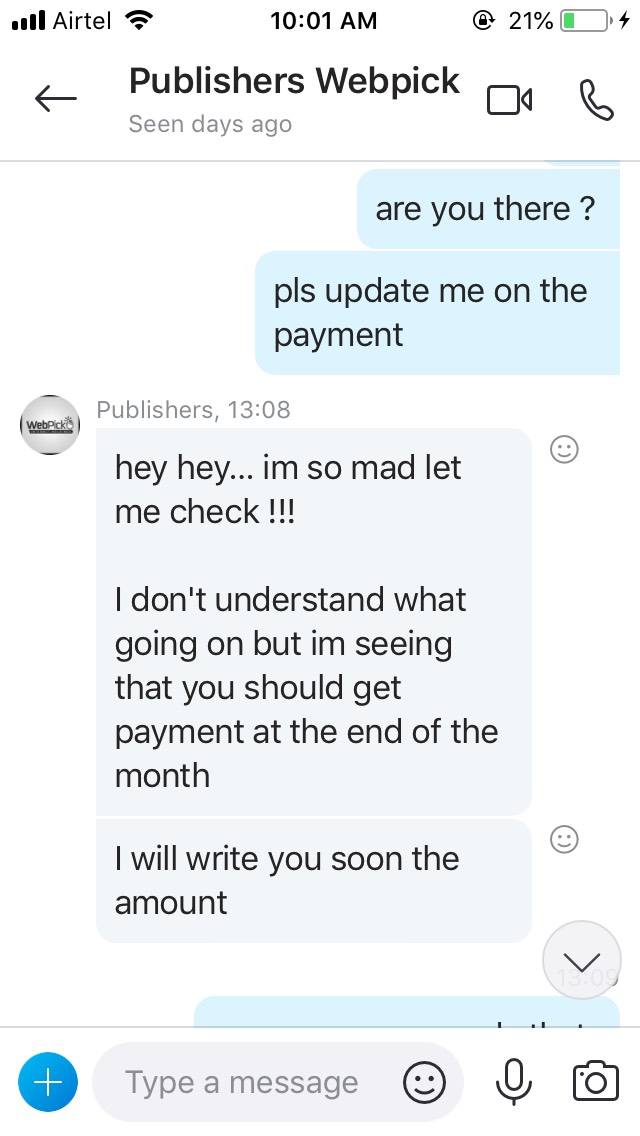
Task: Open the camera to send a photo
Action: coord(595,1081)
